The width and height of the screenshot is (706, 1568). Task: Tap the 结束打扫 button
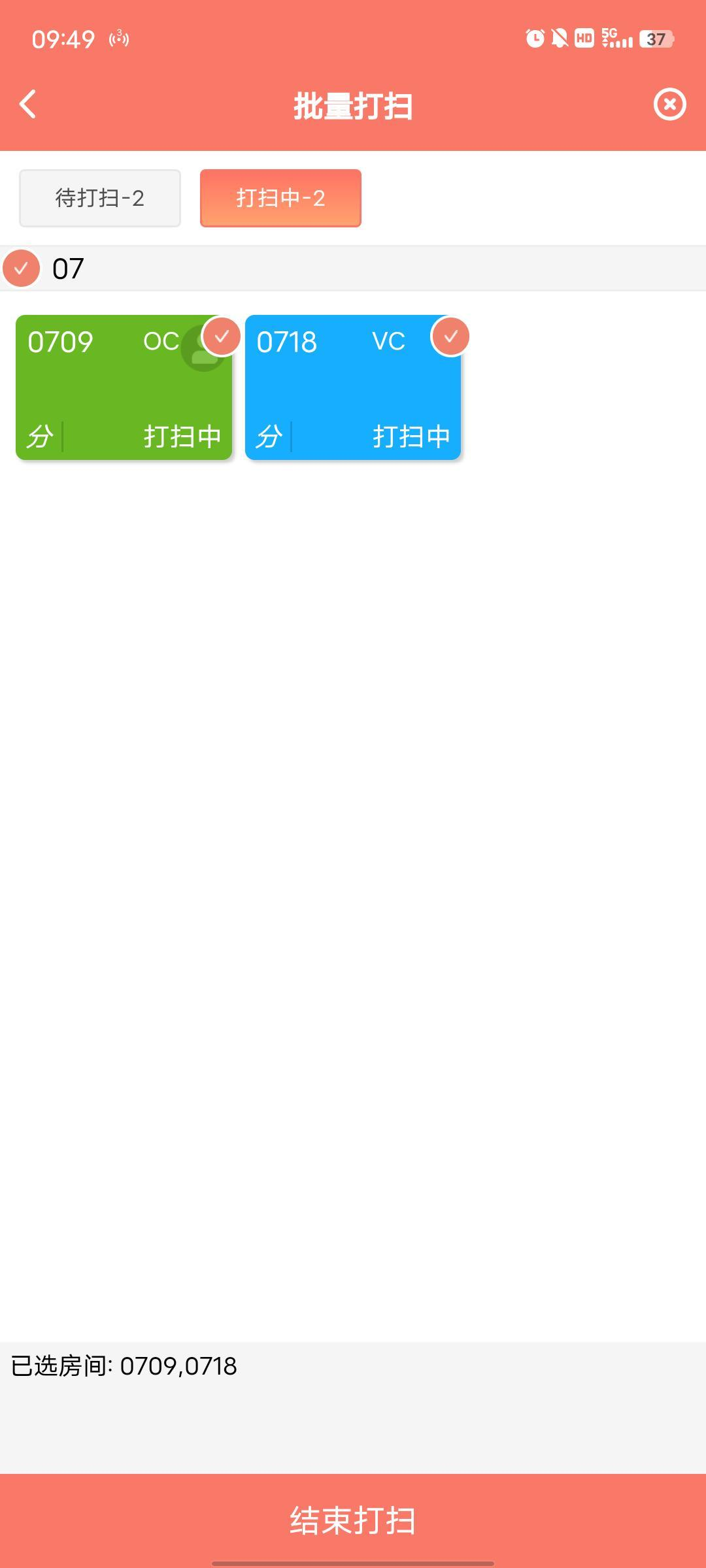pos(353,1520)
